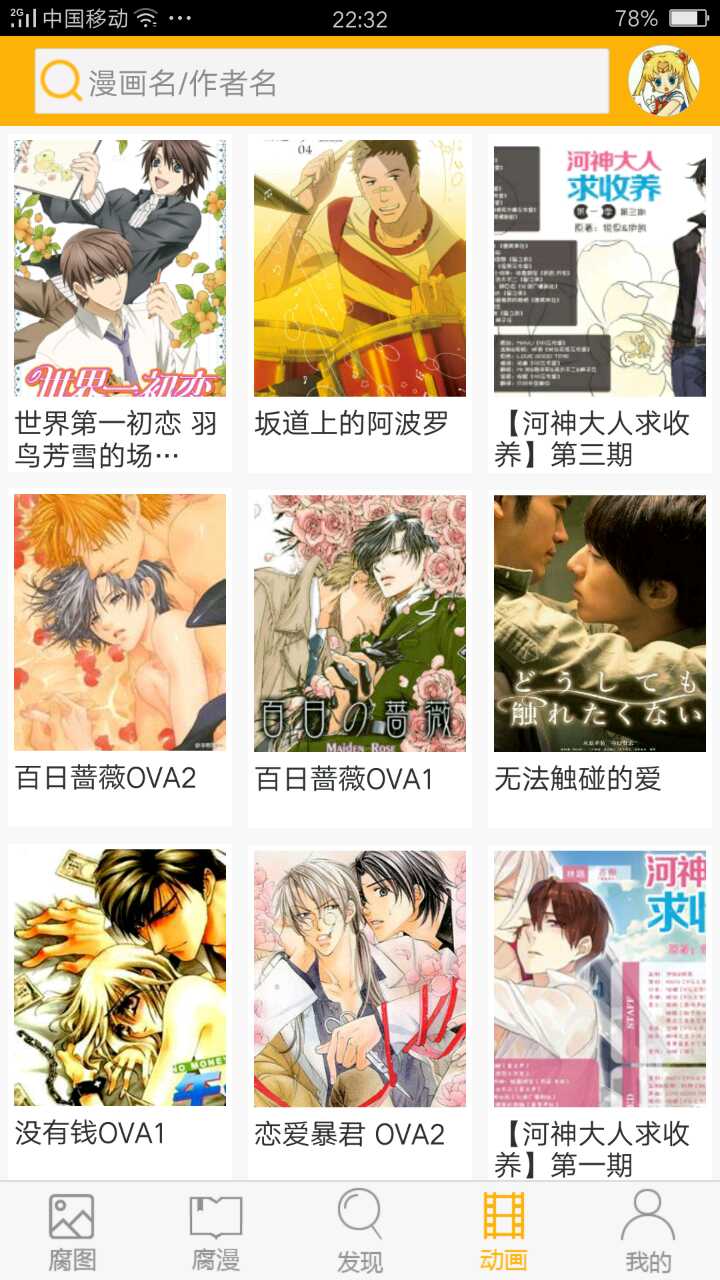720x1280 pixels.
Task: Switch to the 腐图 tab
Action: tap(72, 1232)
